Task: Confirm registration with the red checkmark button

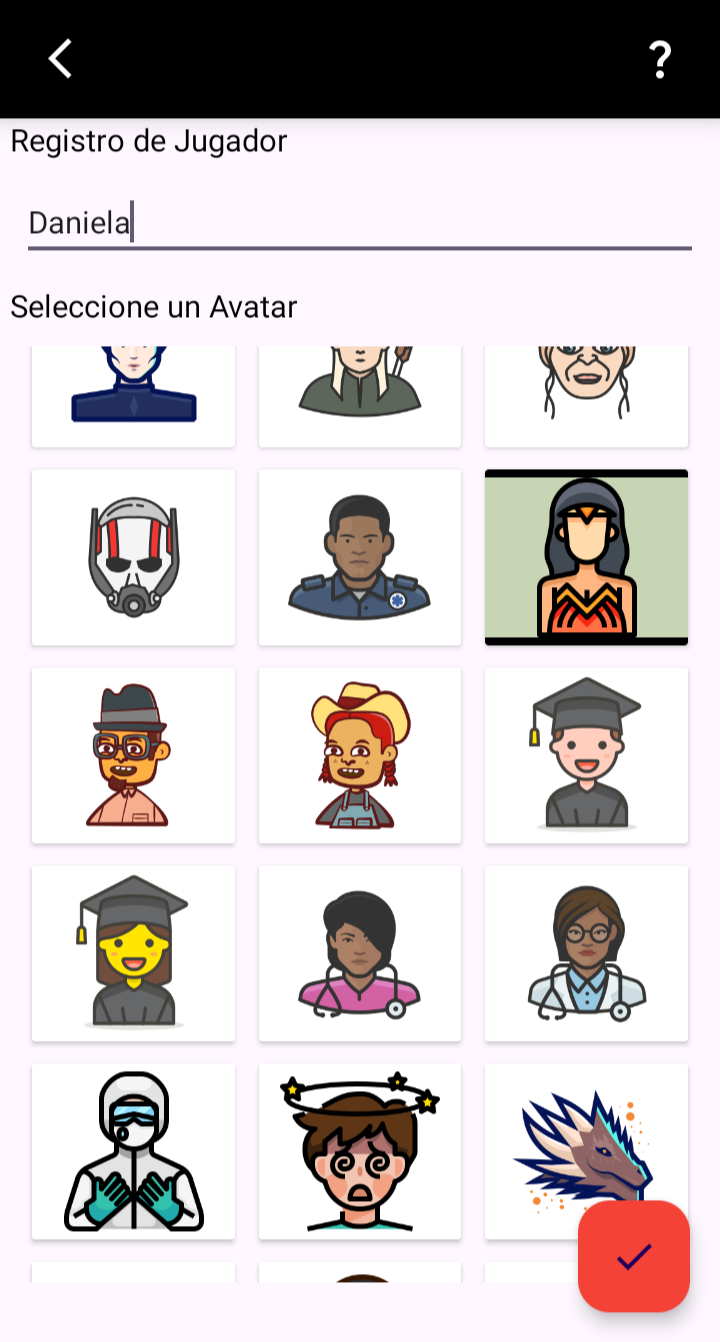Action: click(634, 1256)
